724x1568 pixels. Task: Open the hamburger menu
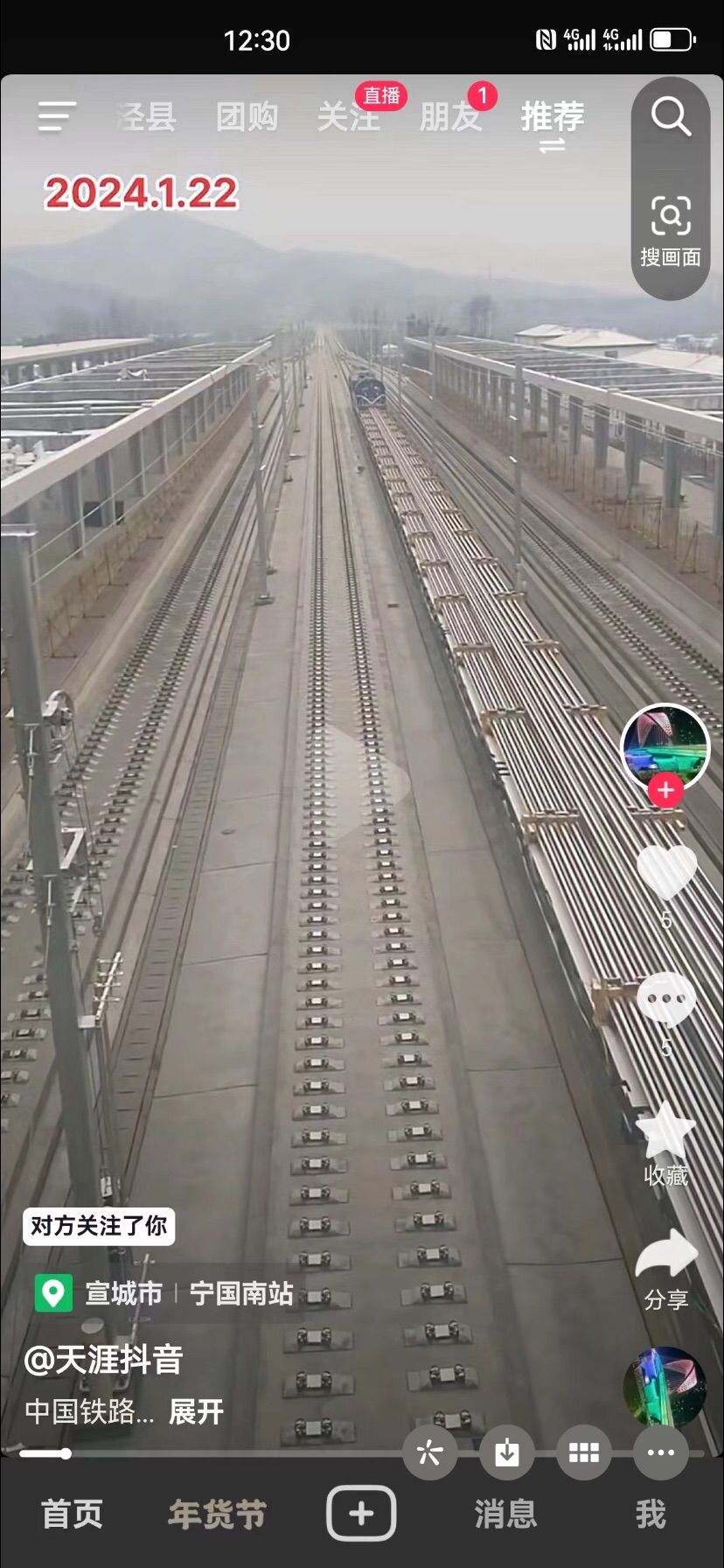click(x=57, y=117)
